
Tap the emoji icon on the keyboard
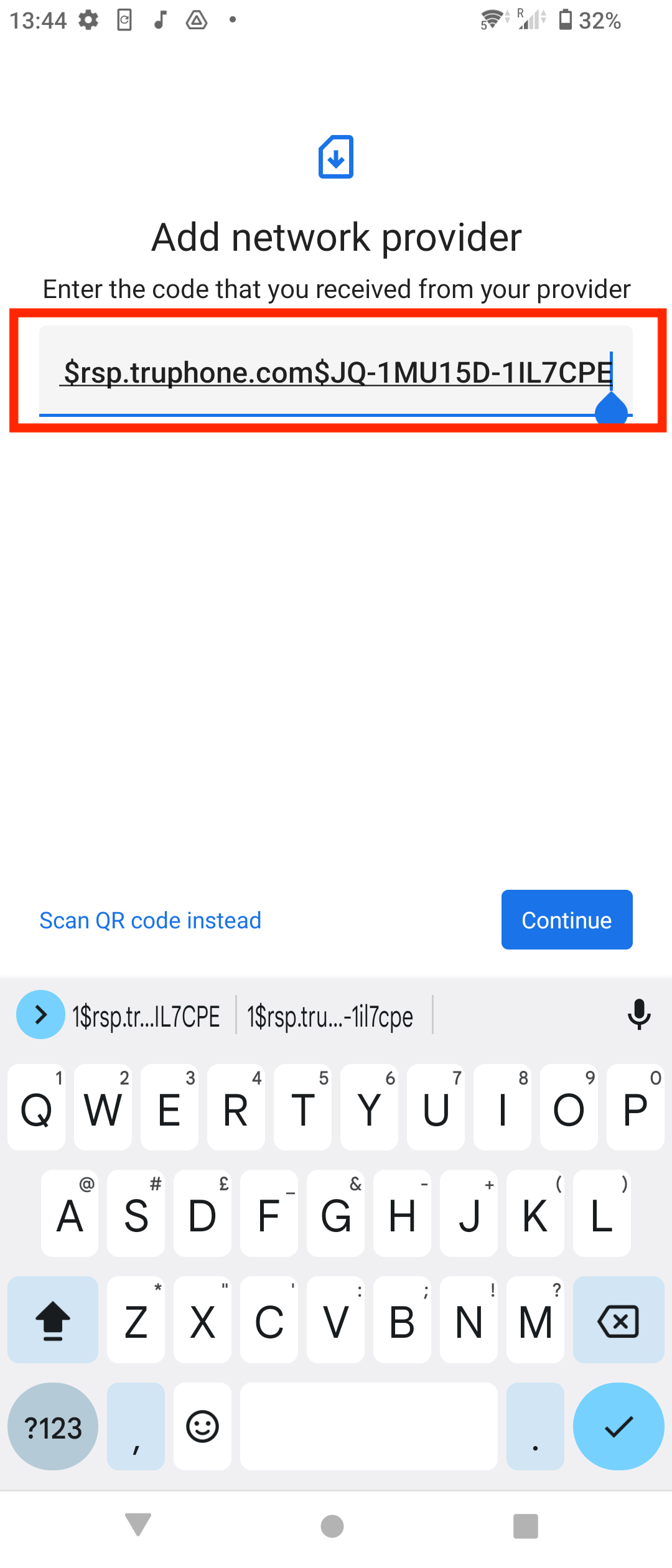(x=202, y=1426)
